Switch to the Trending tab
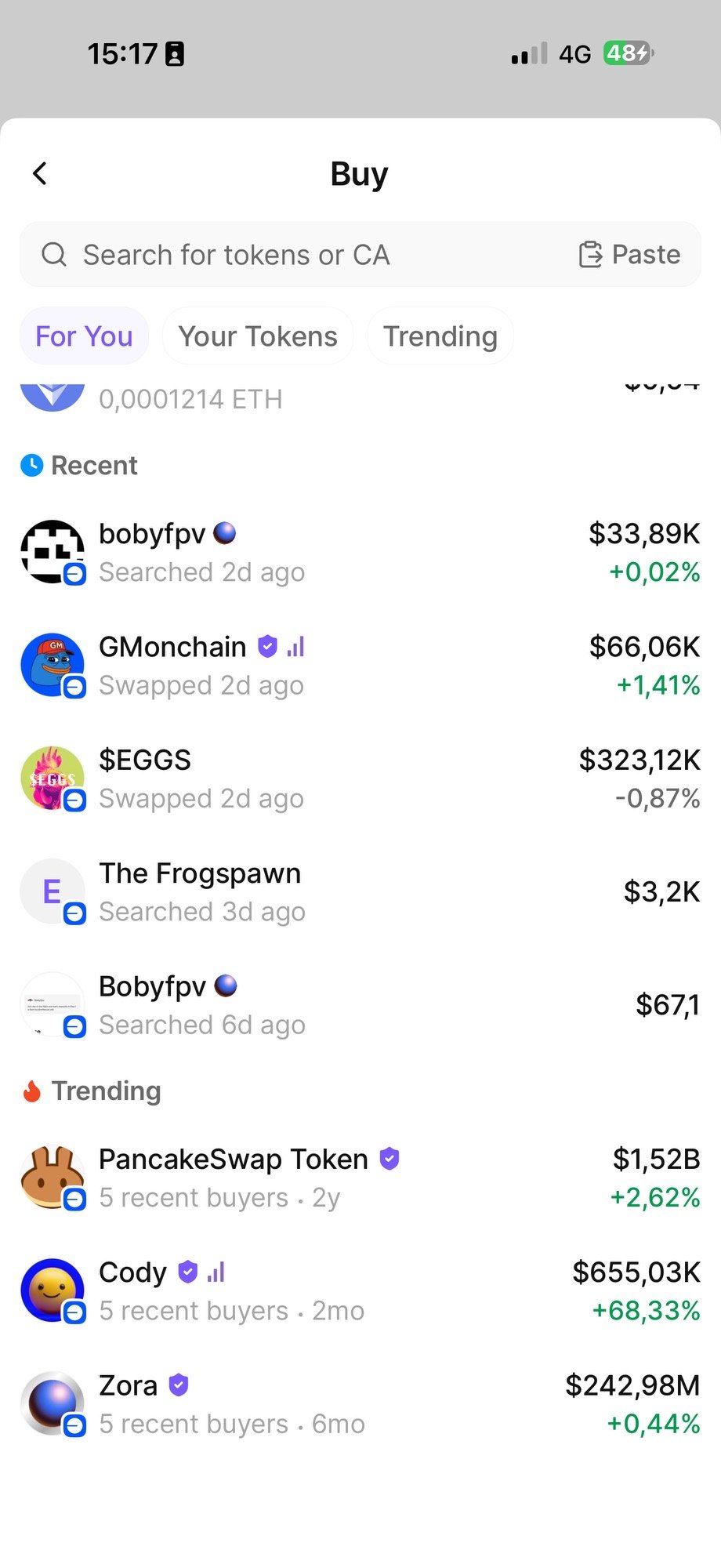The image size is (721, 1568). click(440, 336)
